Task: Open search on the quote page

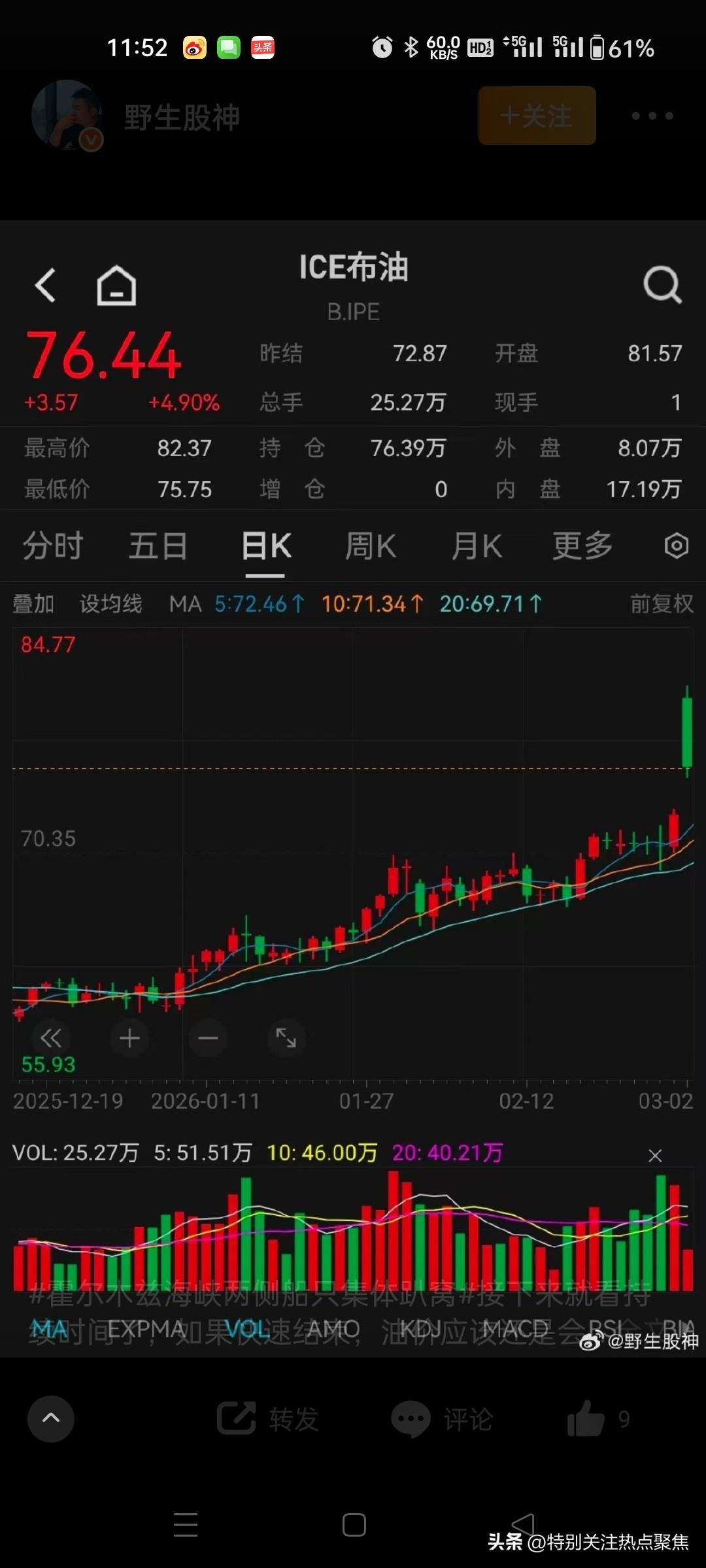Action: pyautogui.click(x=662, y=284)
